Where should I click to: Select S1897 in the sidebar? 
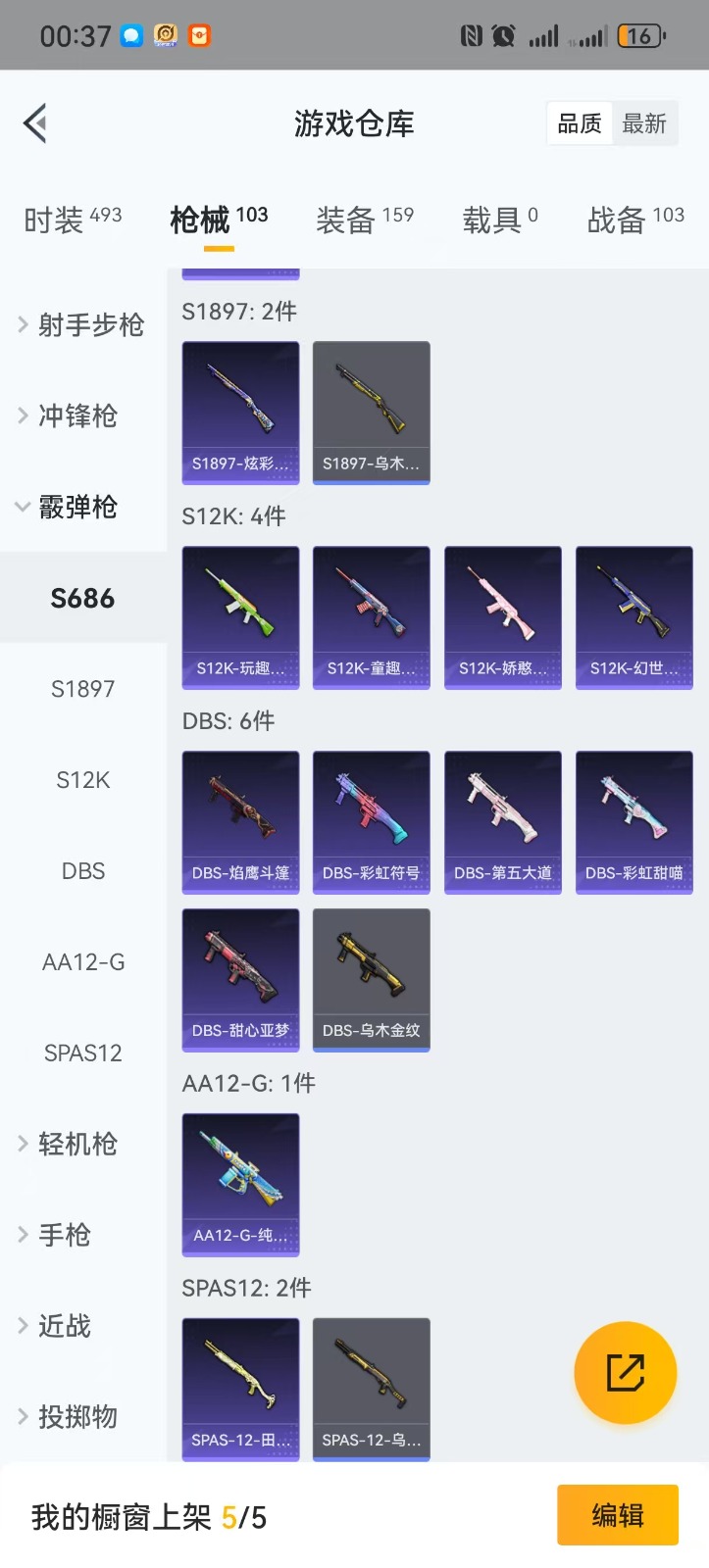(83, 689)
